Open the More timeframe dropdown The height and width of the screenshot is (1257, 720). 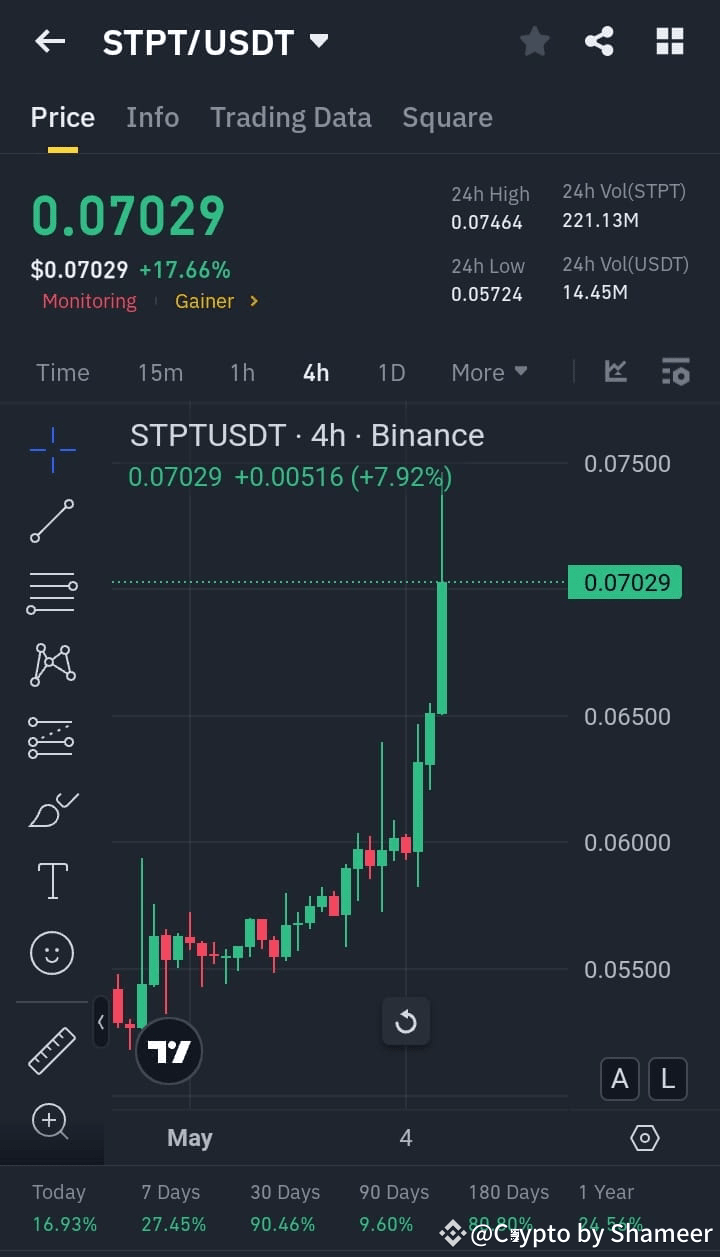pyautogui.click(x=489, y=372)
